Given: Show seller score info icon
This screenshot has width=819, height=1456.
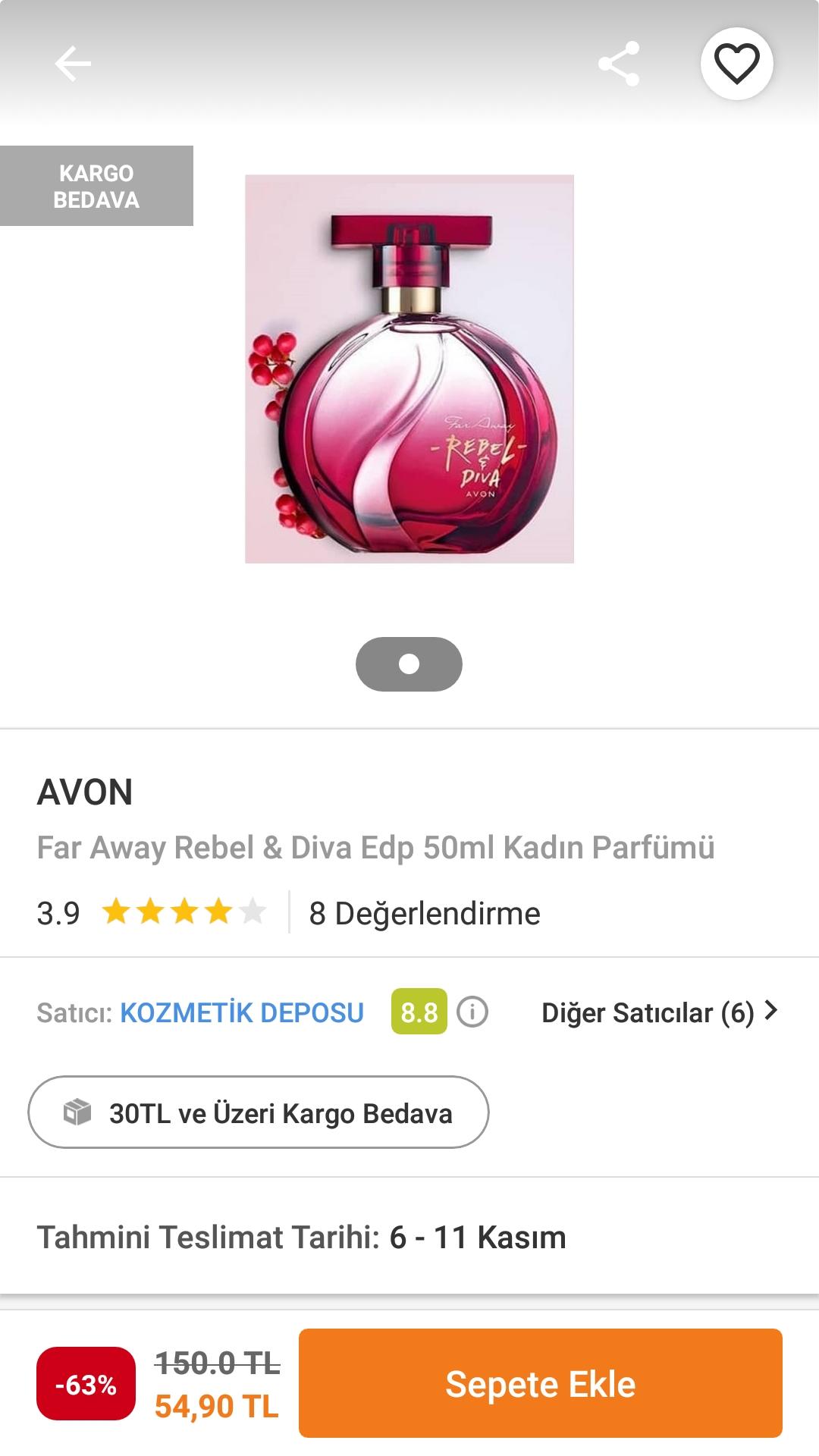Looking at the screenshot, I should 472,1012.
